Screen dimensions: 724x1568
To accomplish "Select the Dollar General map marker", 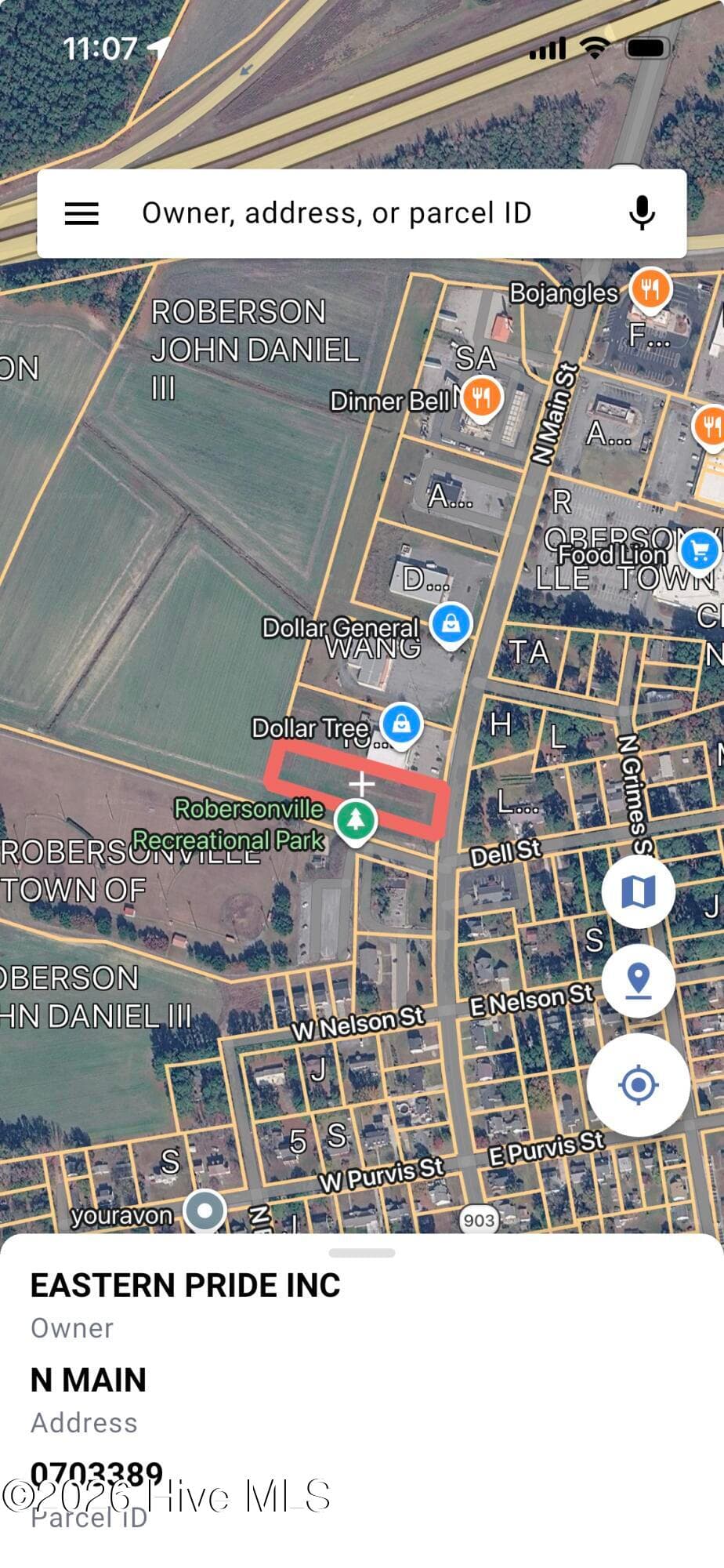I will point(451,626).
